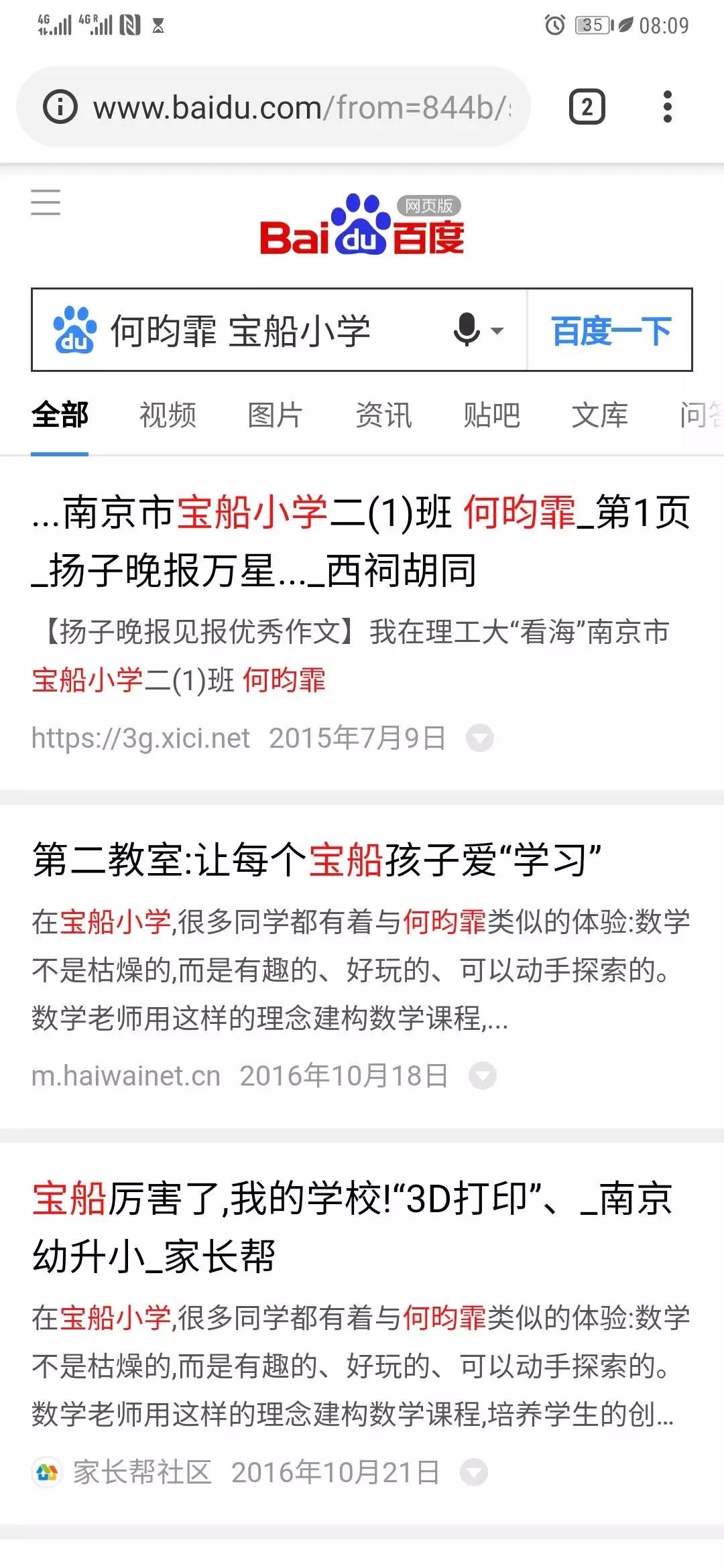
Task: Expand dropdown arrow beside 3g.xici.net result
Action: (x=480, y=738)
